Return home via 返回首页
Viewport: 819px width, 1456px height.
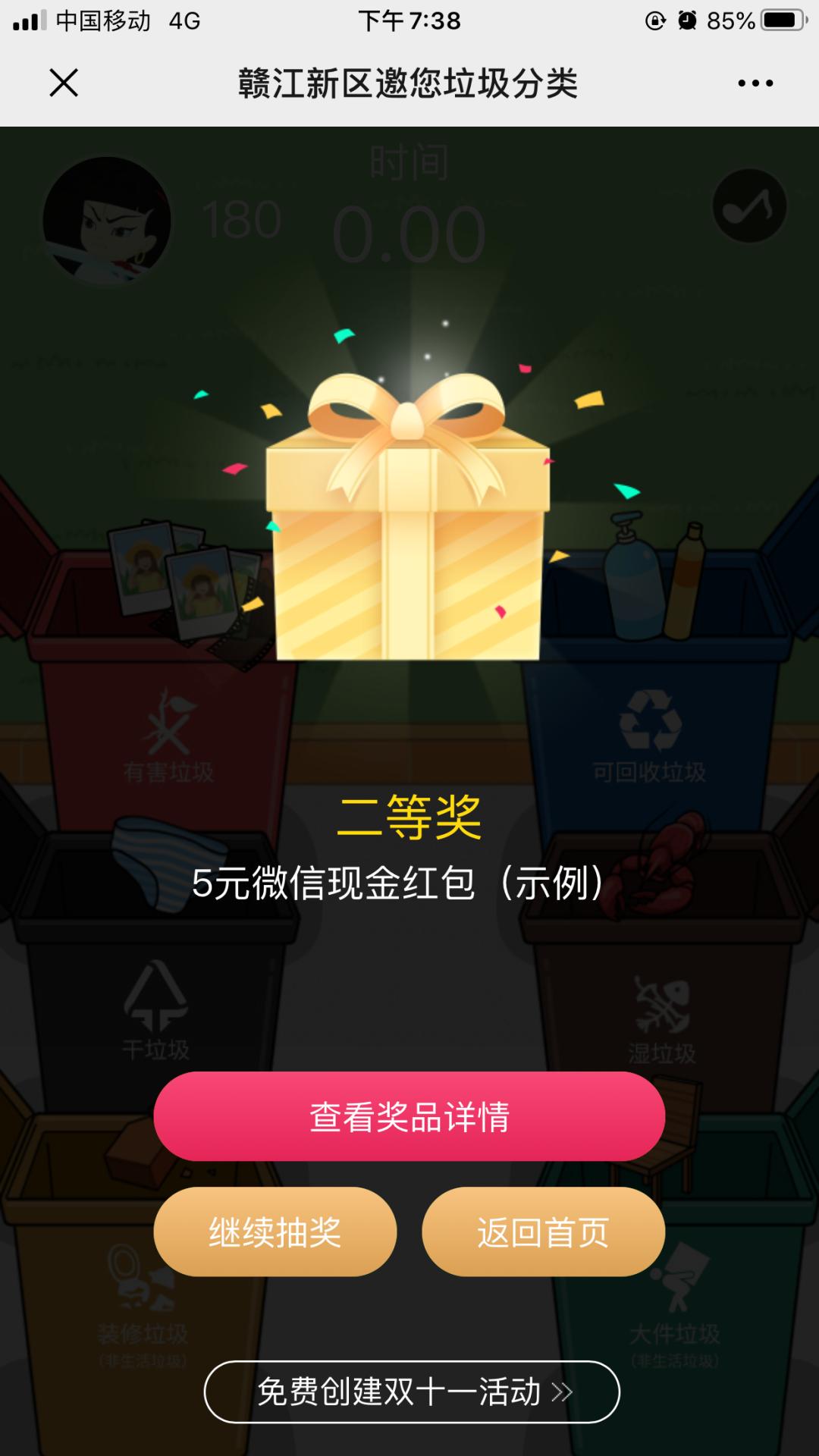(543, 1232)
